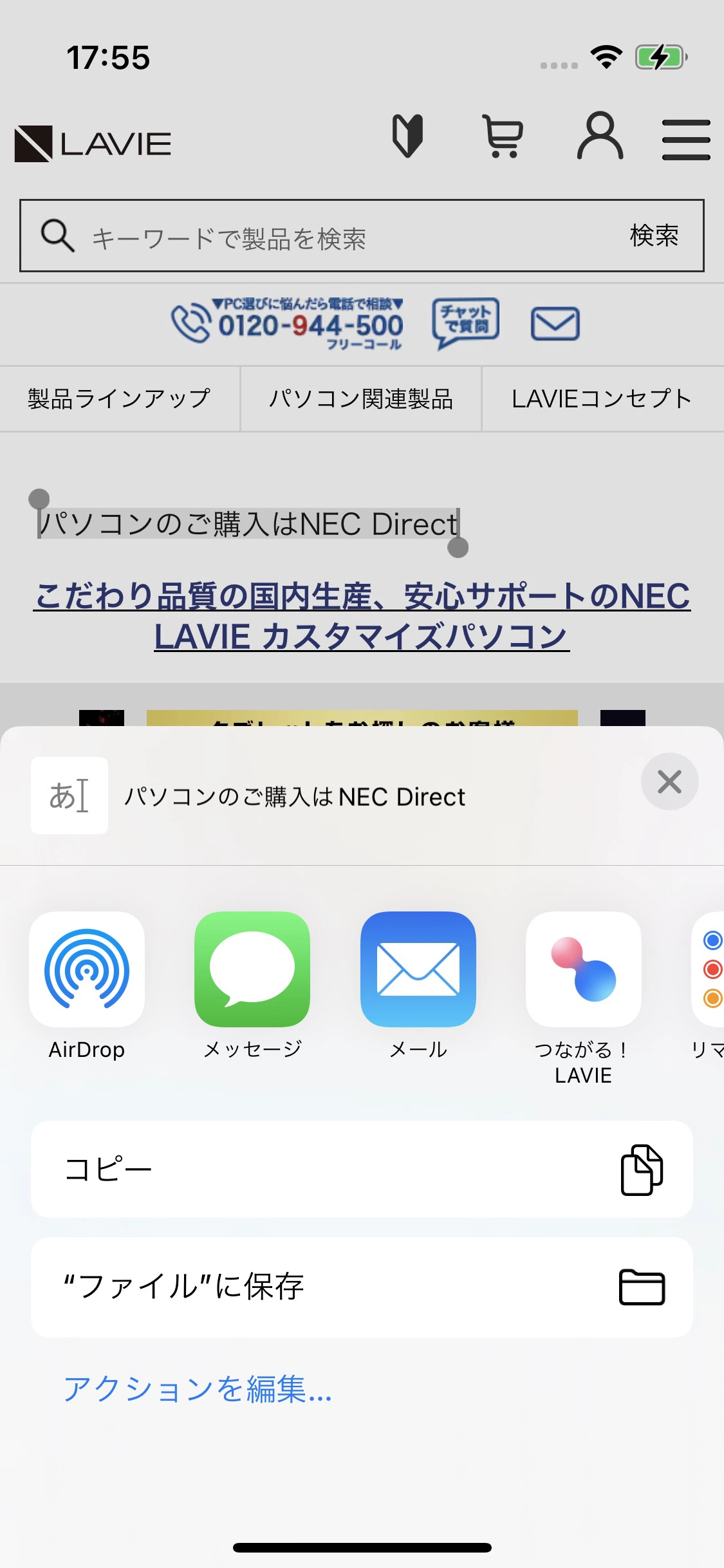Close the share sheet
The image size is (724, 1568).
[669, 781]
